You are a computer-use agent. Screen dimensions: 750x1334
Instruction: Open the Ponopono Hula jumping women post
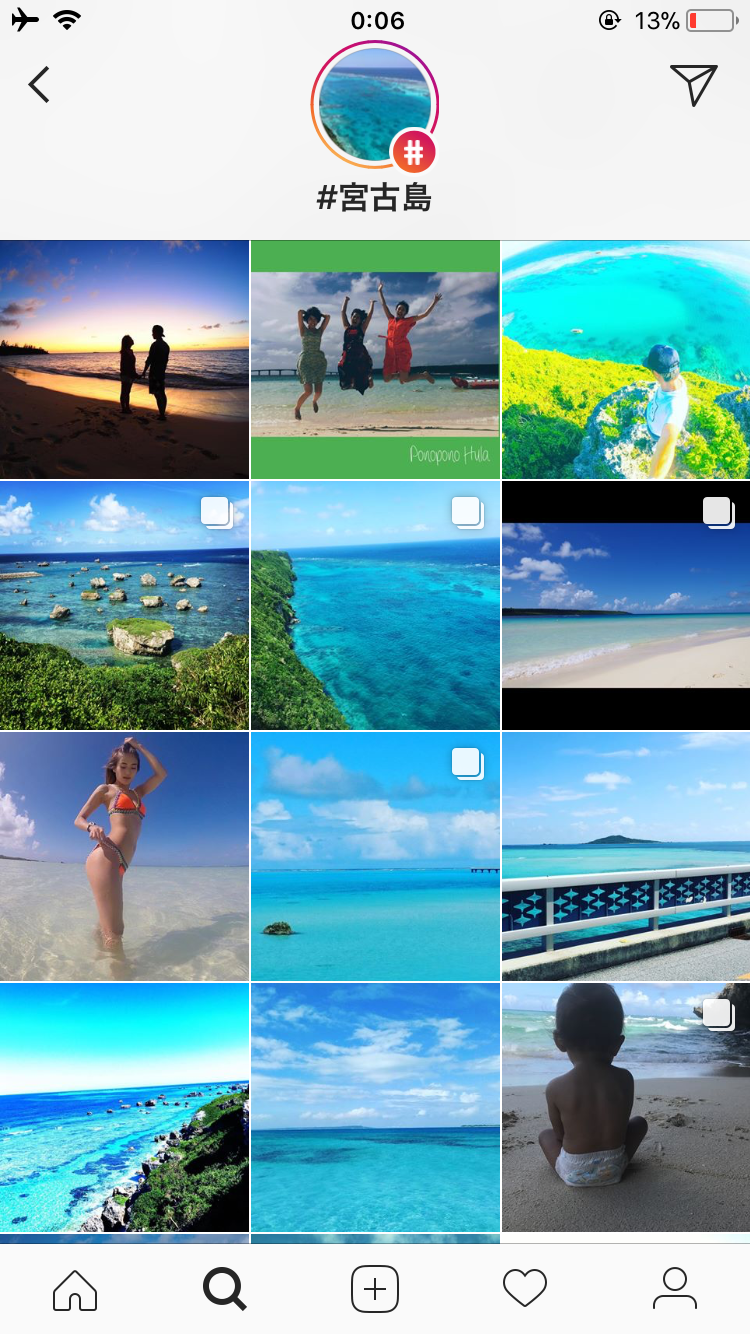(375, 359)
